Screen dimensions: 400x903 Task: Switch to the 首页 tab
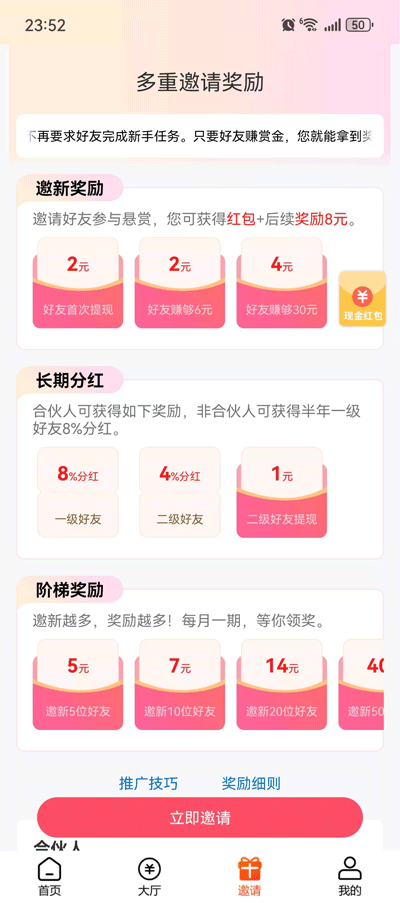click(49, 876)
